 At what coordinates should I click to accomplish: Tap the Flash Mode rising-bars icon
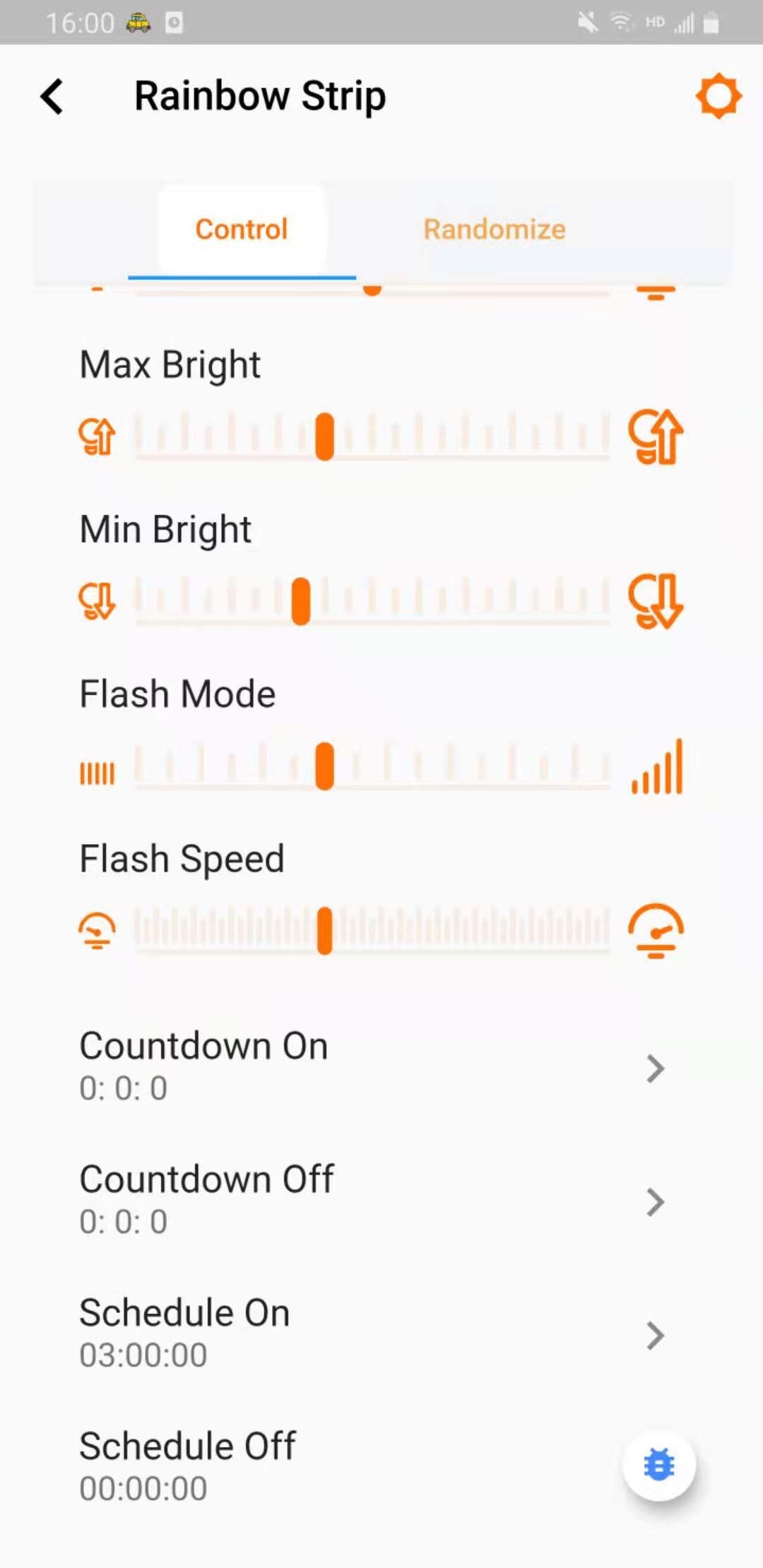[657, 767]
